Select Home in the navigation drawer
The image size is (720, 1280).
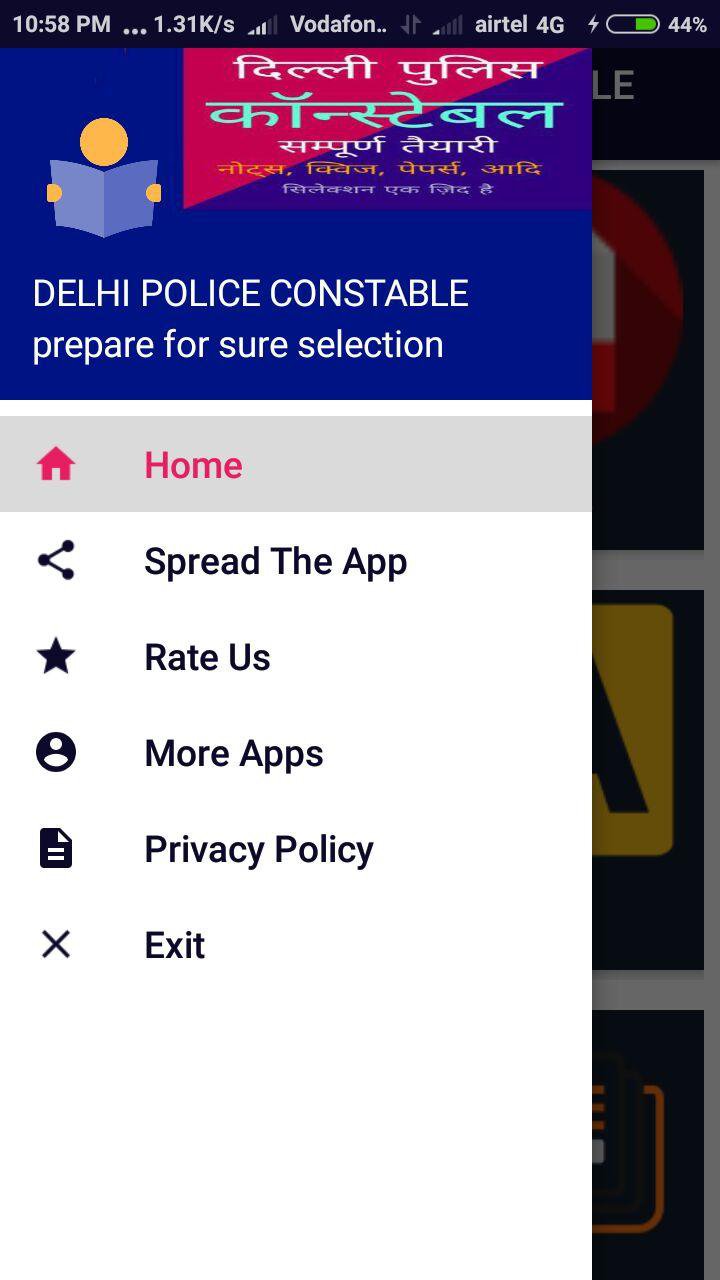[193, 465]
